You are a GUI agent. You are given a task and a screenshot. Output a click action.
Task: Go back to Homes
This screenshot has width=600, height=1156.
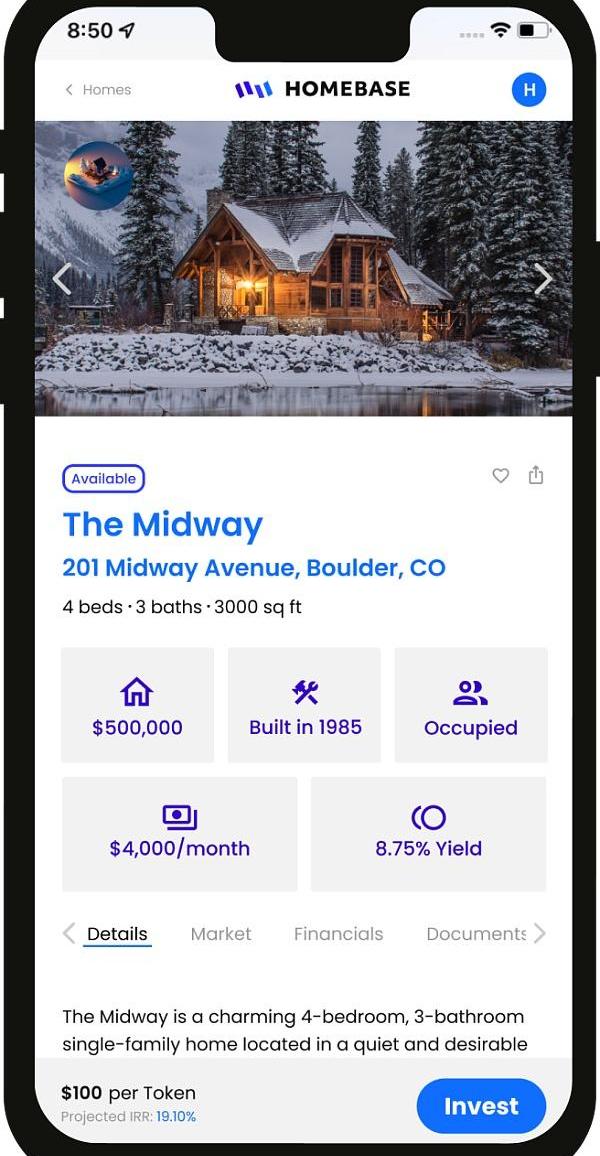click(98, 90)
